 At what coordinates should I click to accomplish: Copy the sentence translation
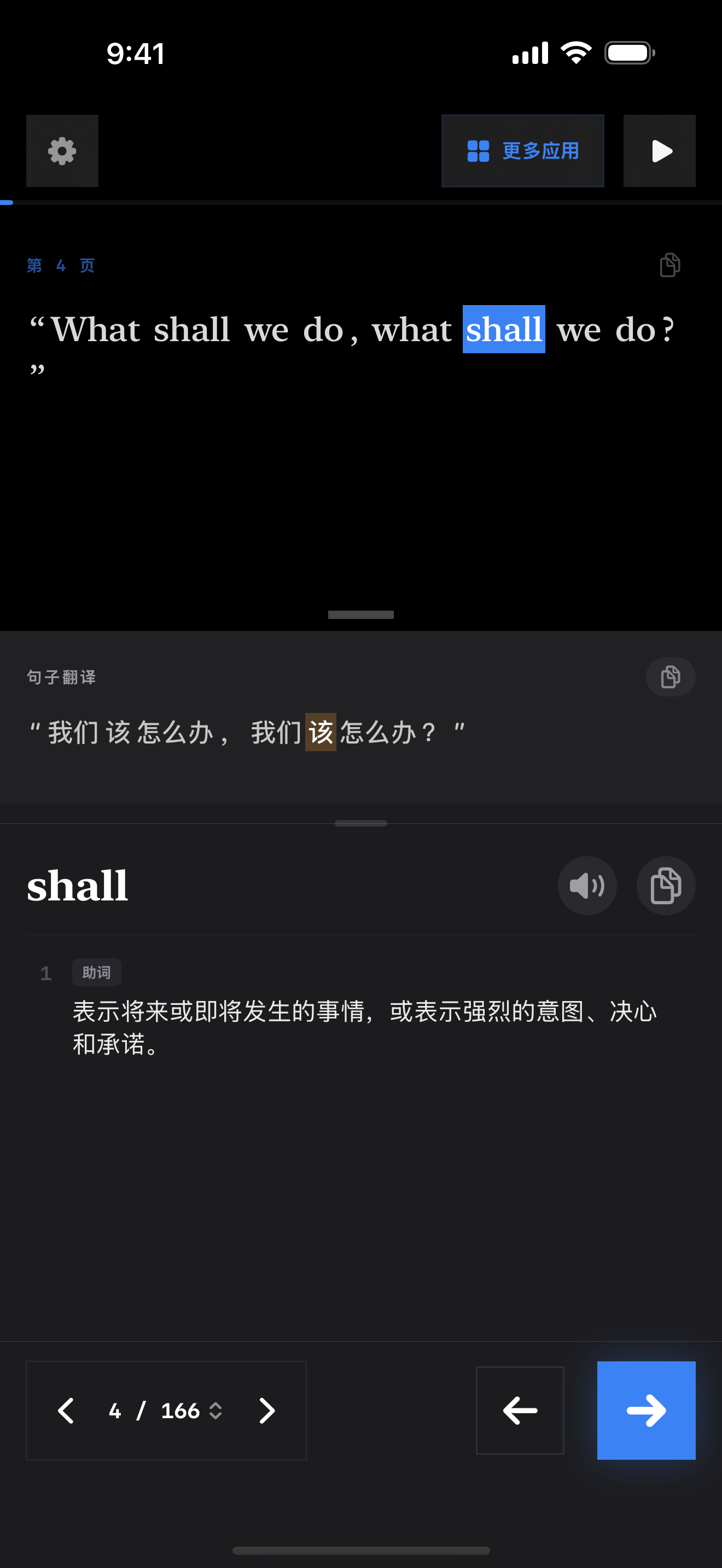669,677
